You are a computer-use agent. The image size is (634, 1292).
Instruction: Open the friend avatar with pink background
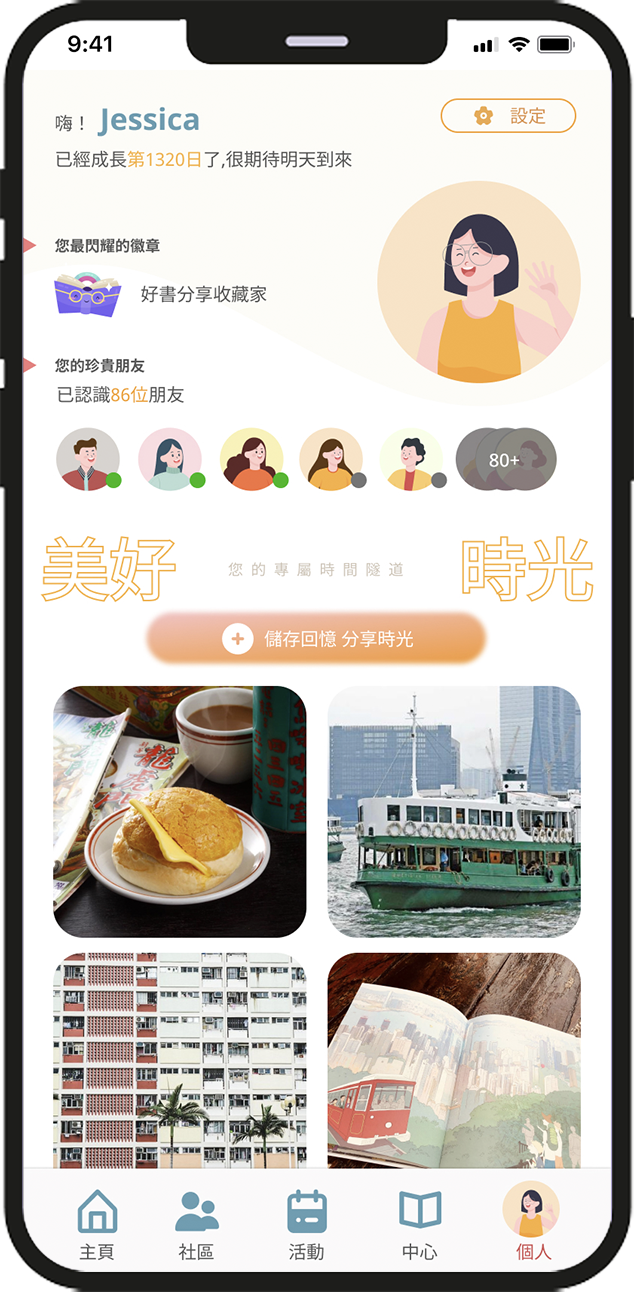pos(170,459)
